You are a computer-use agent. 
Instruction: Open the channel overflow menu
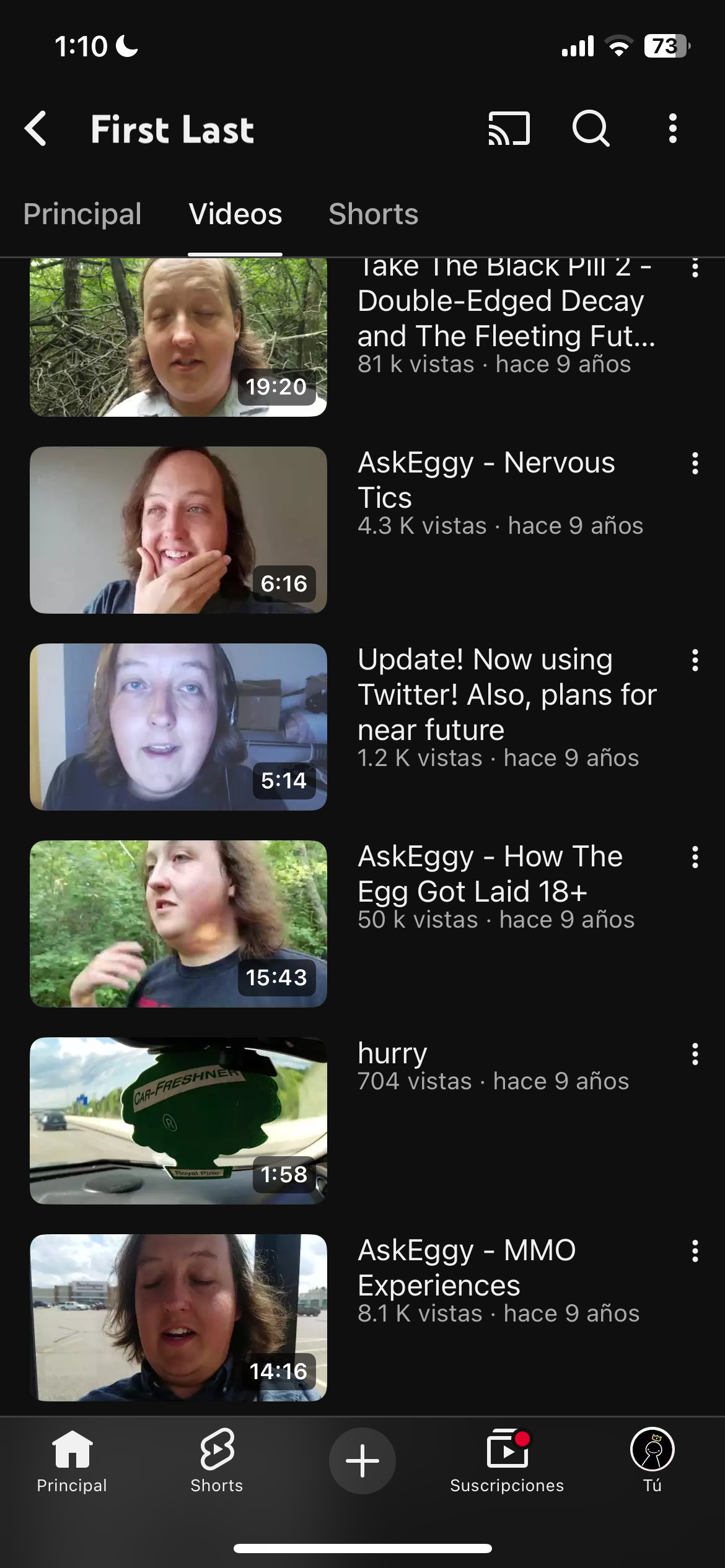coord(673,129)
